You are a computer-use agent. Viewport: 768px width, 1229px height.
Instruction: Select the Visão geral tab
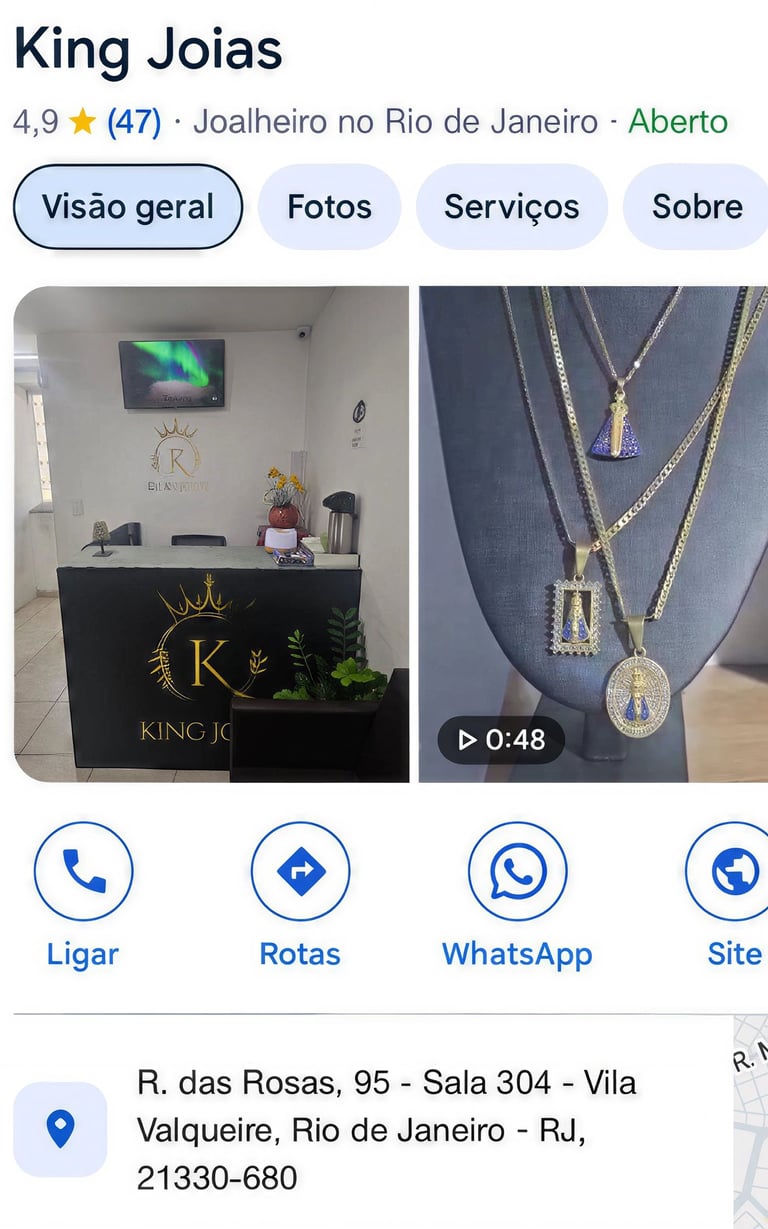point(128,207)
